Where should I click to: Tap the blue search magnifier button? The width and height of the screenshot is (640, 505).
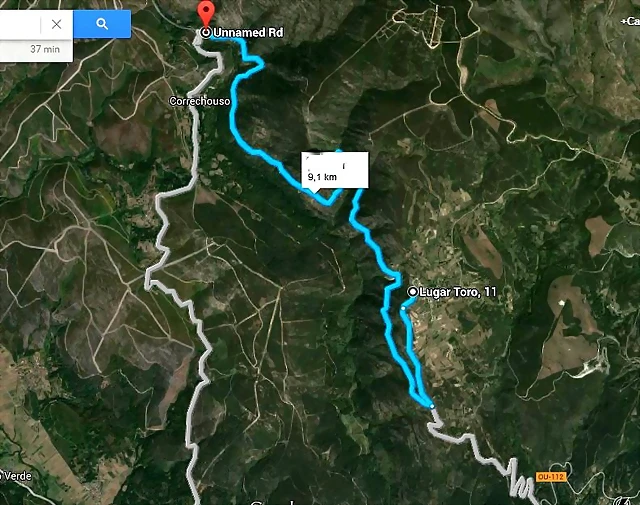[x=102, y=24]
